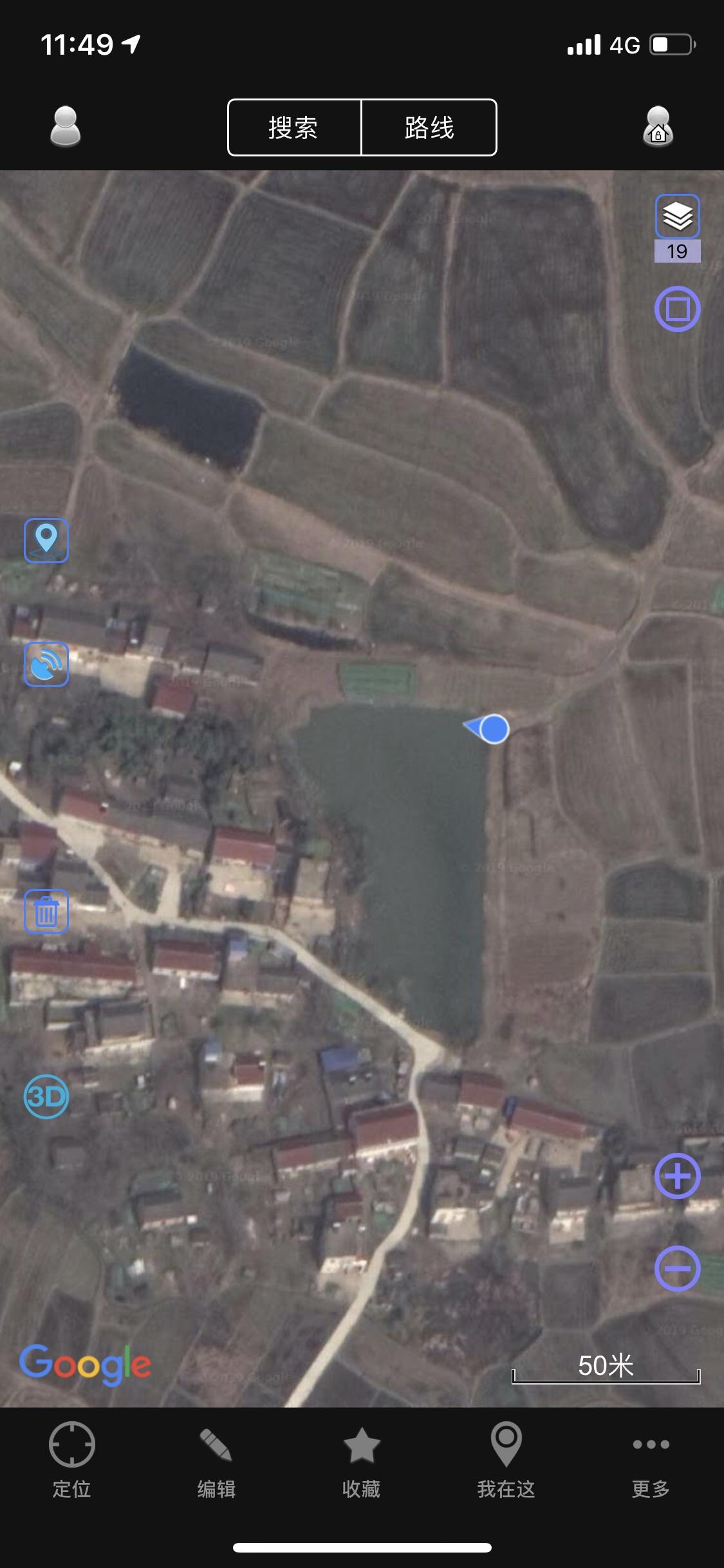Open the map layers selector
The height and width of the screenshot is (1568, 724).
pos(677,217)
